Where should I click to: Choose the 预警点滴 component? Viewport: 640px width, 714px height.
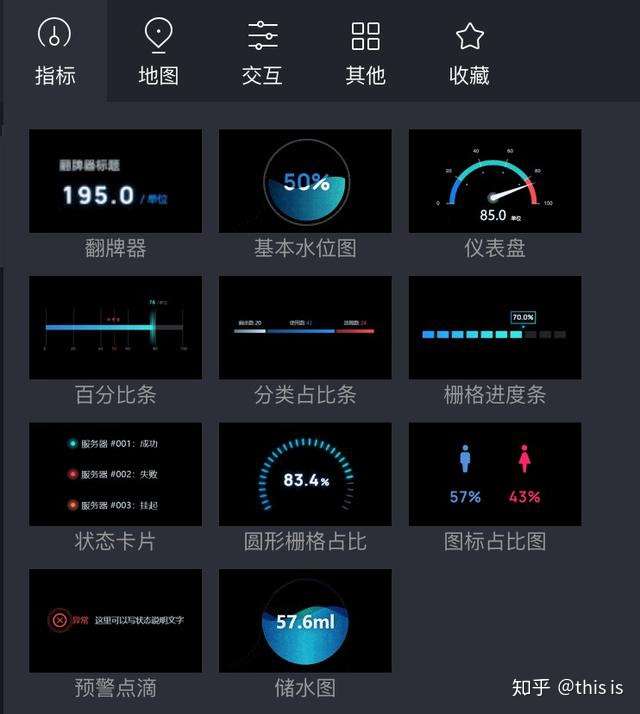[x=115, y=621]
